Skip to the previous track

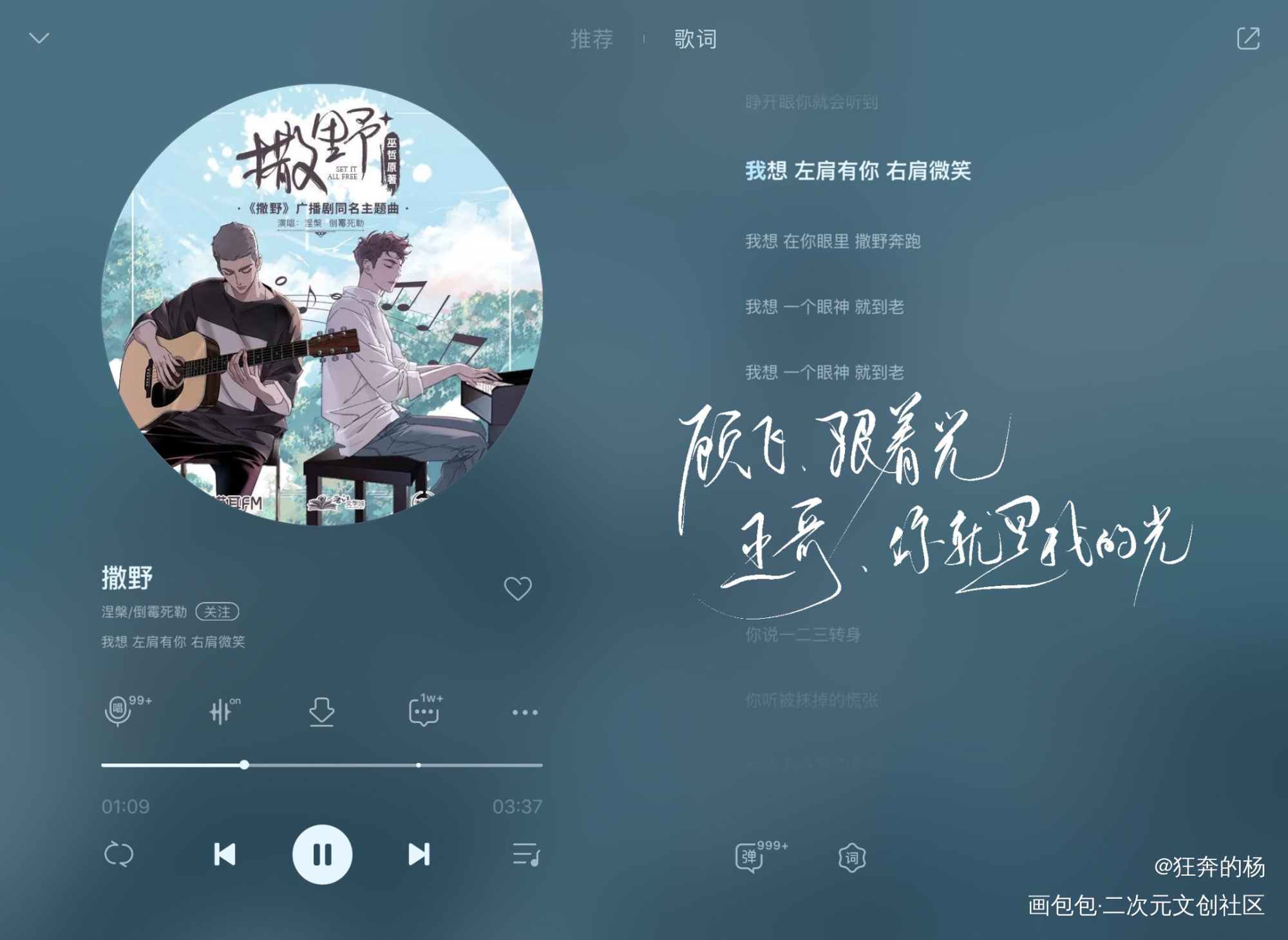(224, 855)
